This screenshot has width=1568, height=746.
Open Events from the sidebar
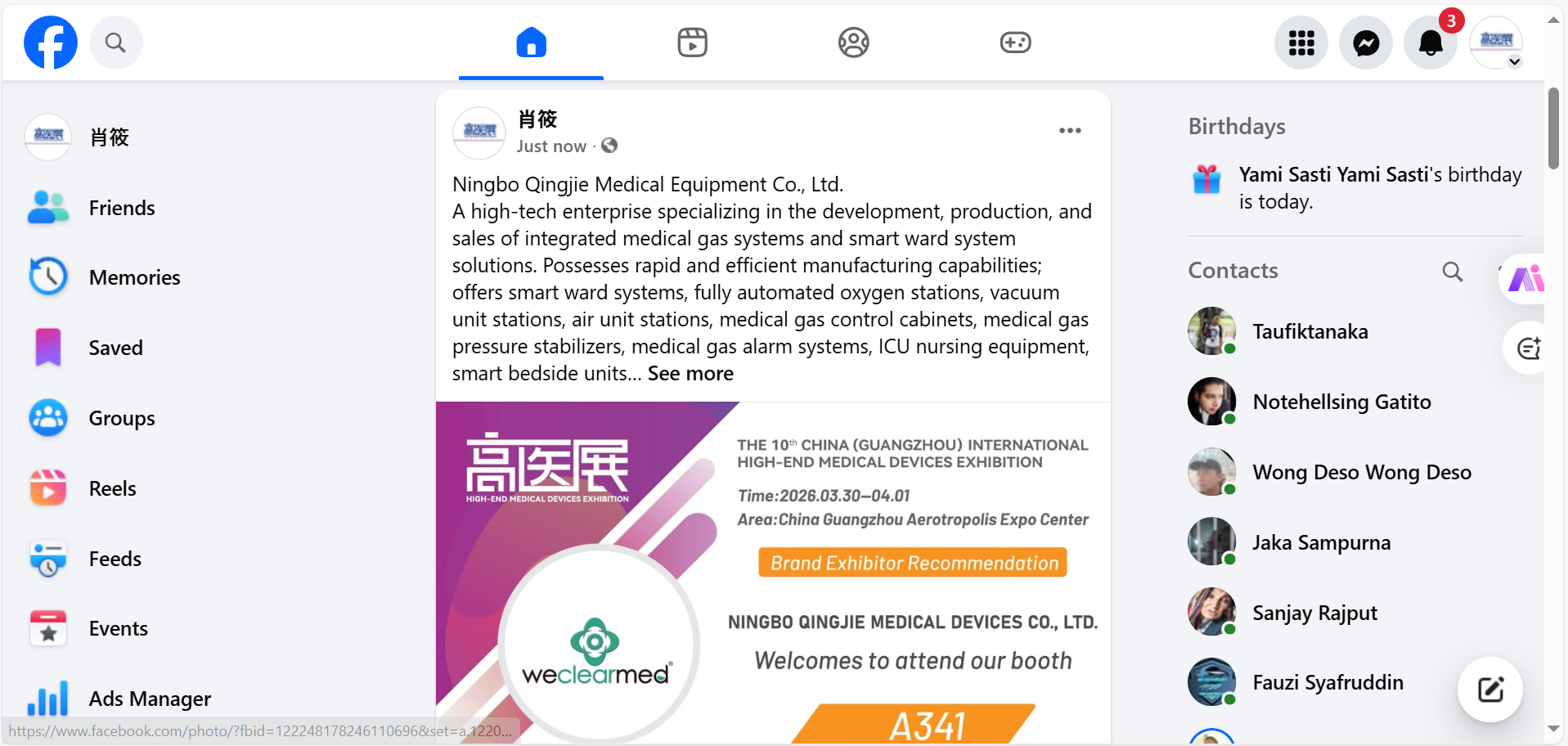pyautogui.click(x=118, y=629)
